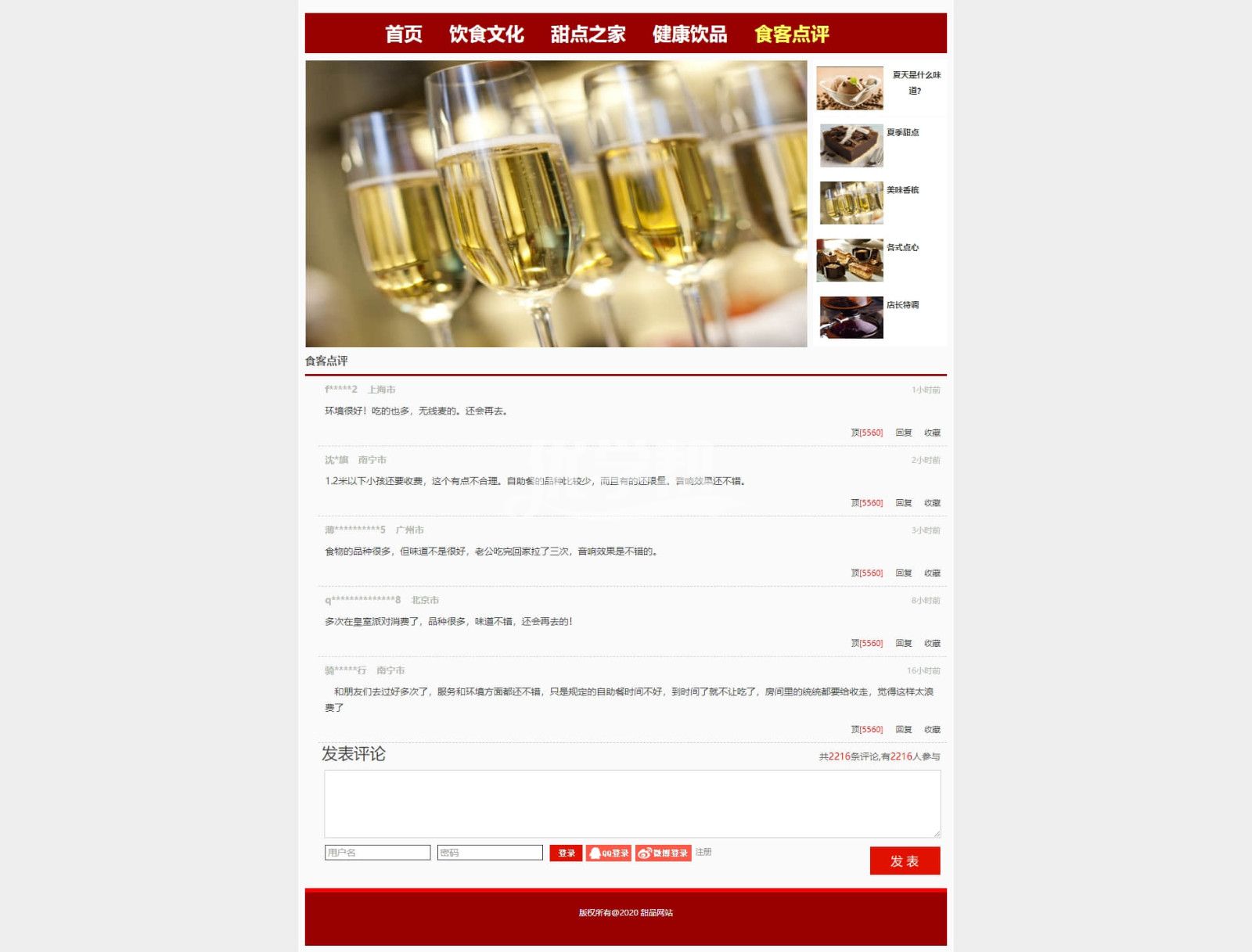The height and width of the screenshot is (952, 1252).
Task: Switch to the 饮食文化 tab
Action: point(486,34)
